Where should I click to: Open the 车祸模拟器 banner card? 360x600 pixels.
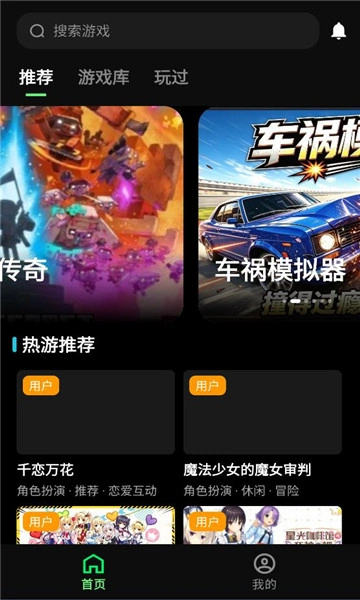click(279, 213)
